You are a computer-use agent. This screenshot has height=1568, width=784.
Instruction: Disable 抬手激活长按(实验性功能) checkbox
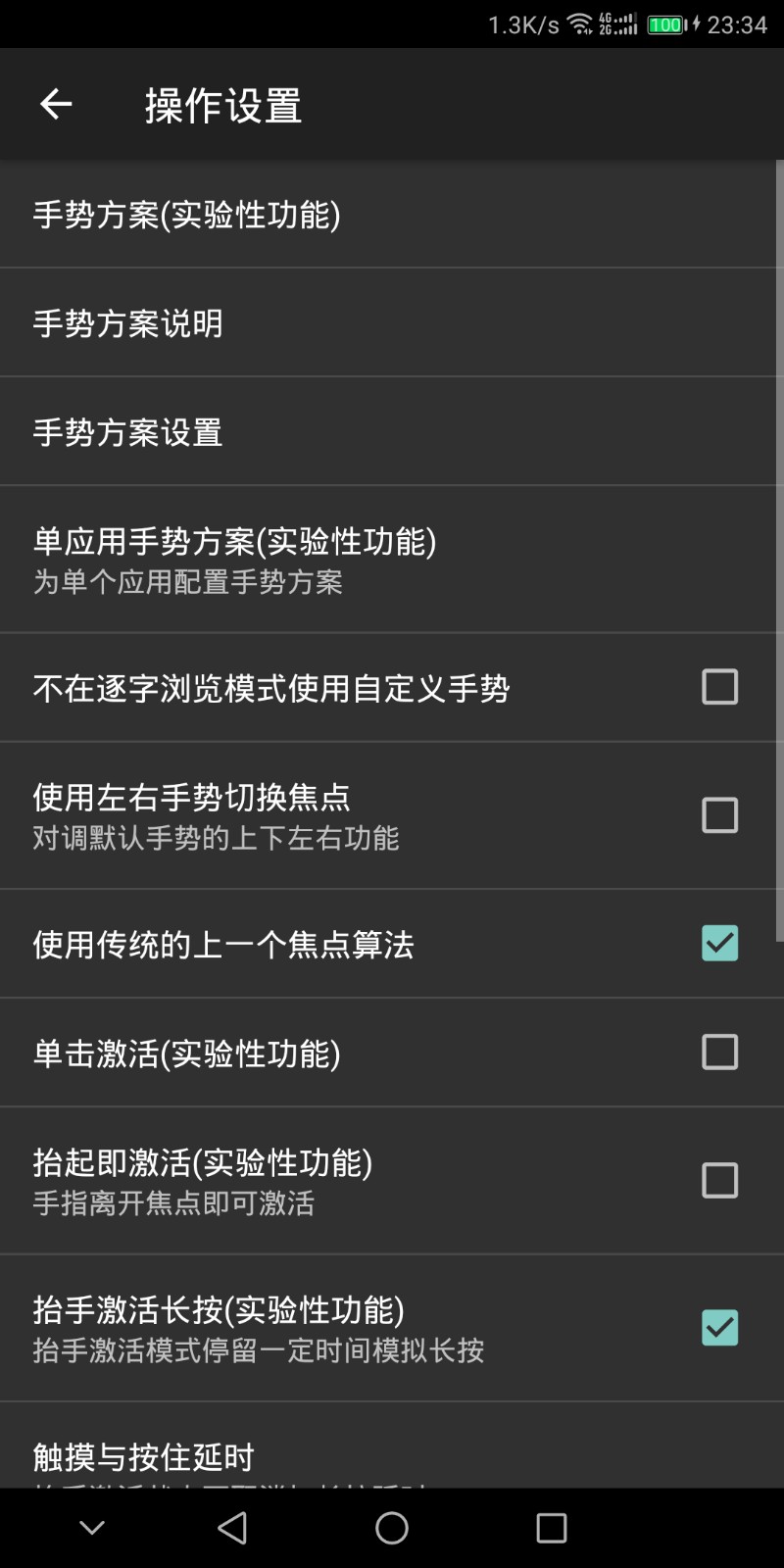[719, 1328]
